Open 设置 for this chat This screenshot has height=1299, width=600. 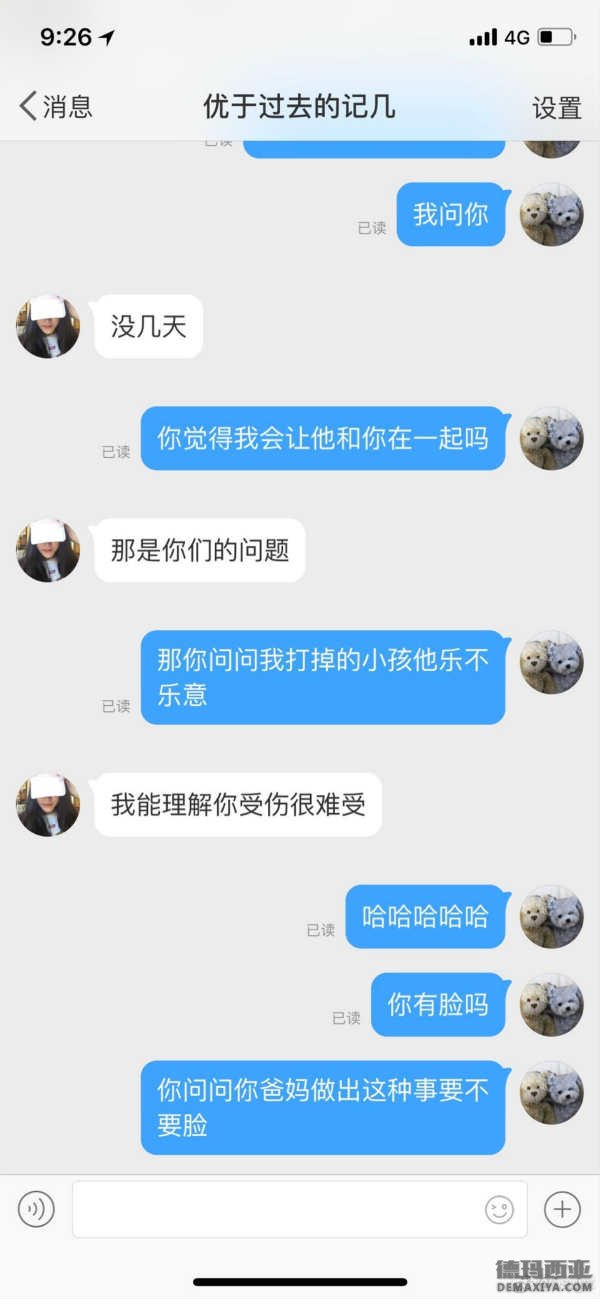pos(556,107)
